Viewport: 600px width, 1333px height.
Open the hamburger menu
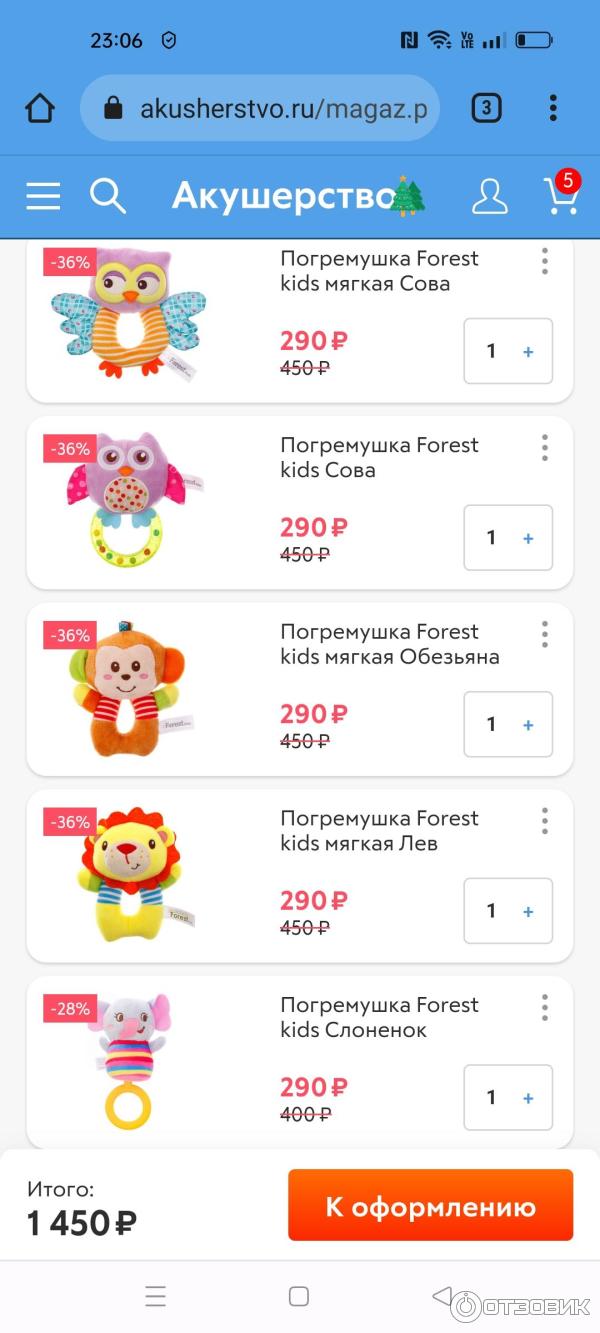pos(43,196)
